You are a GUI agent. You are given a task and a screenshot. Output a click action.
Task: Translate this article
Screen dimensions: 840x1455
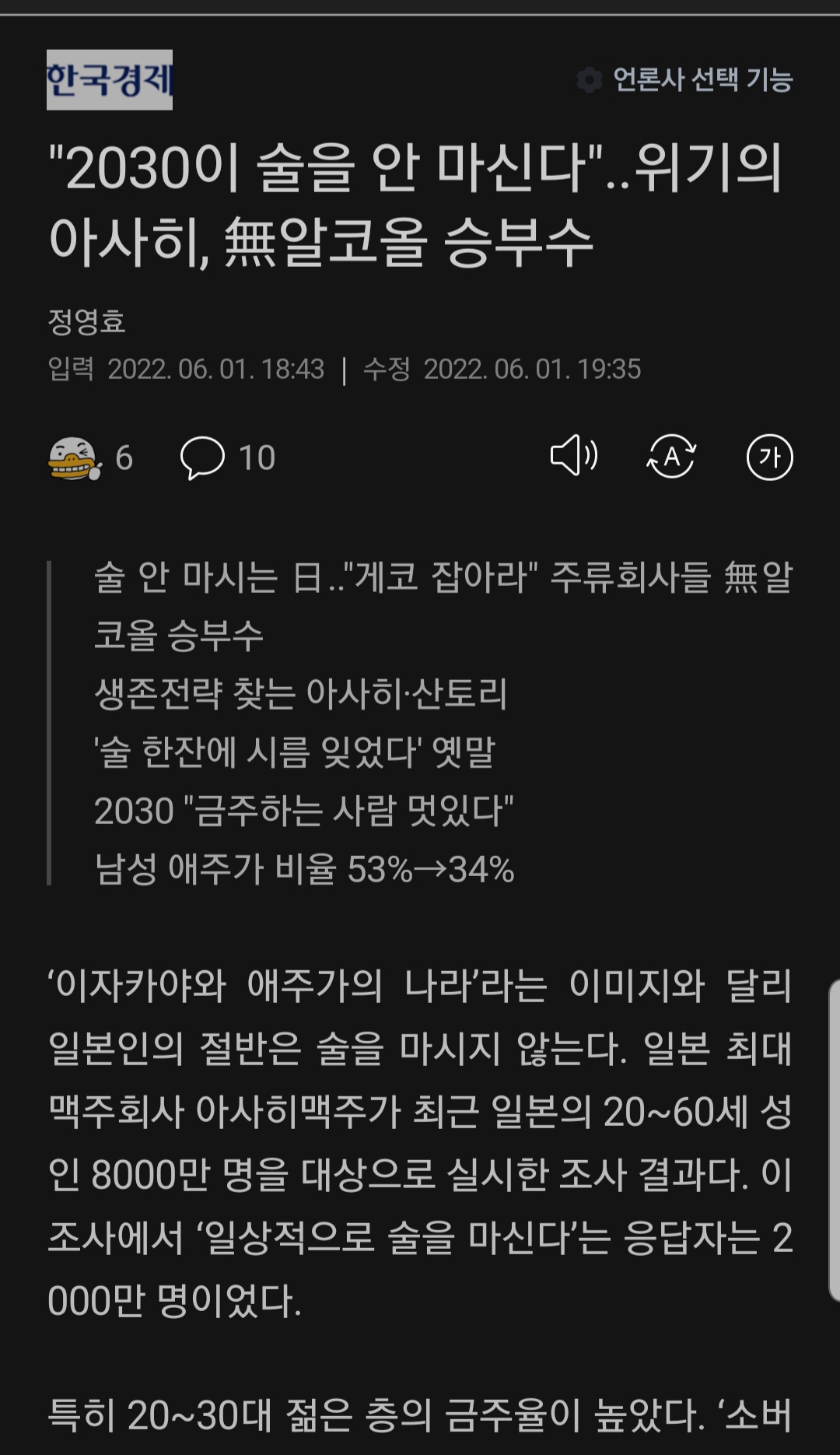click(x=671, y=457)
